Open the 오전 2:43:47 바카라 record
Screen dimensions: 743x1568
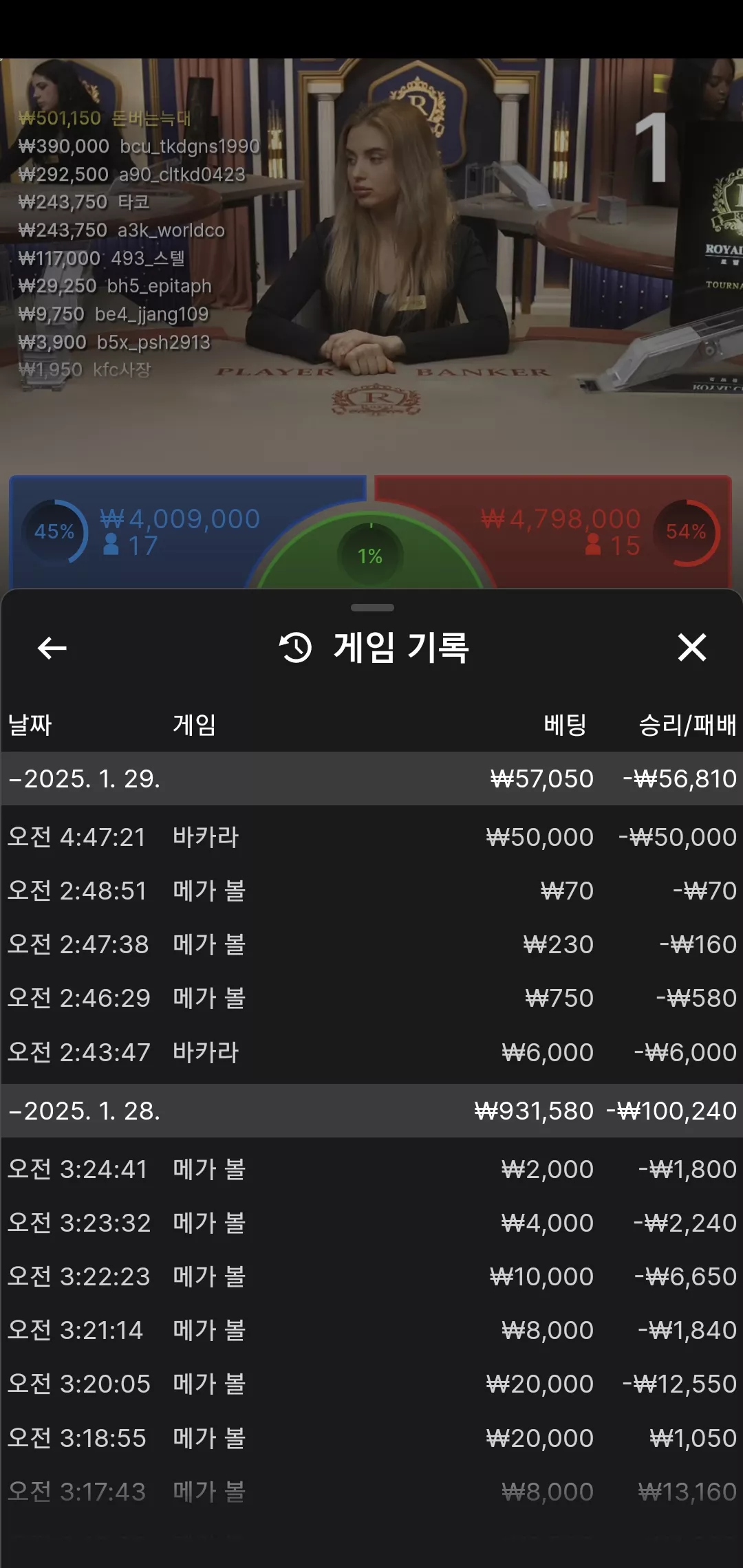[x=371, y=1052]
